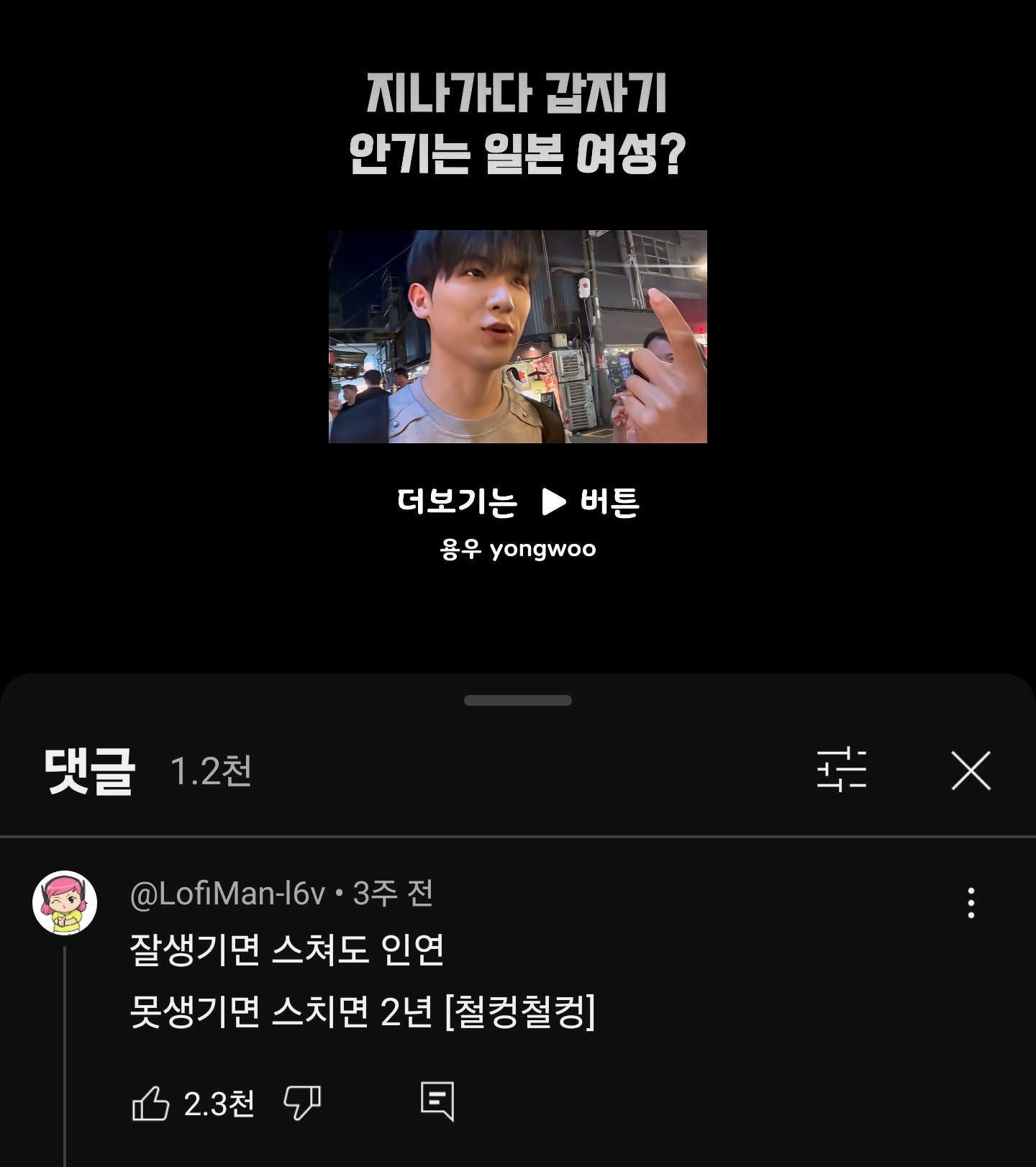This screenshot has width=1036, height=1167.
Task: Like LofiMan-l6v's comment
Action: tap(151, 1103)
